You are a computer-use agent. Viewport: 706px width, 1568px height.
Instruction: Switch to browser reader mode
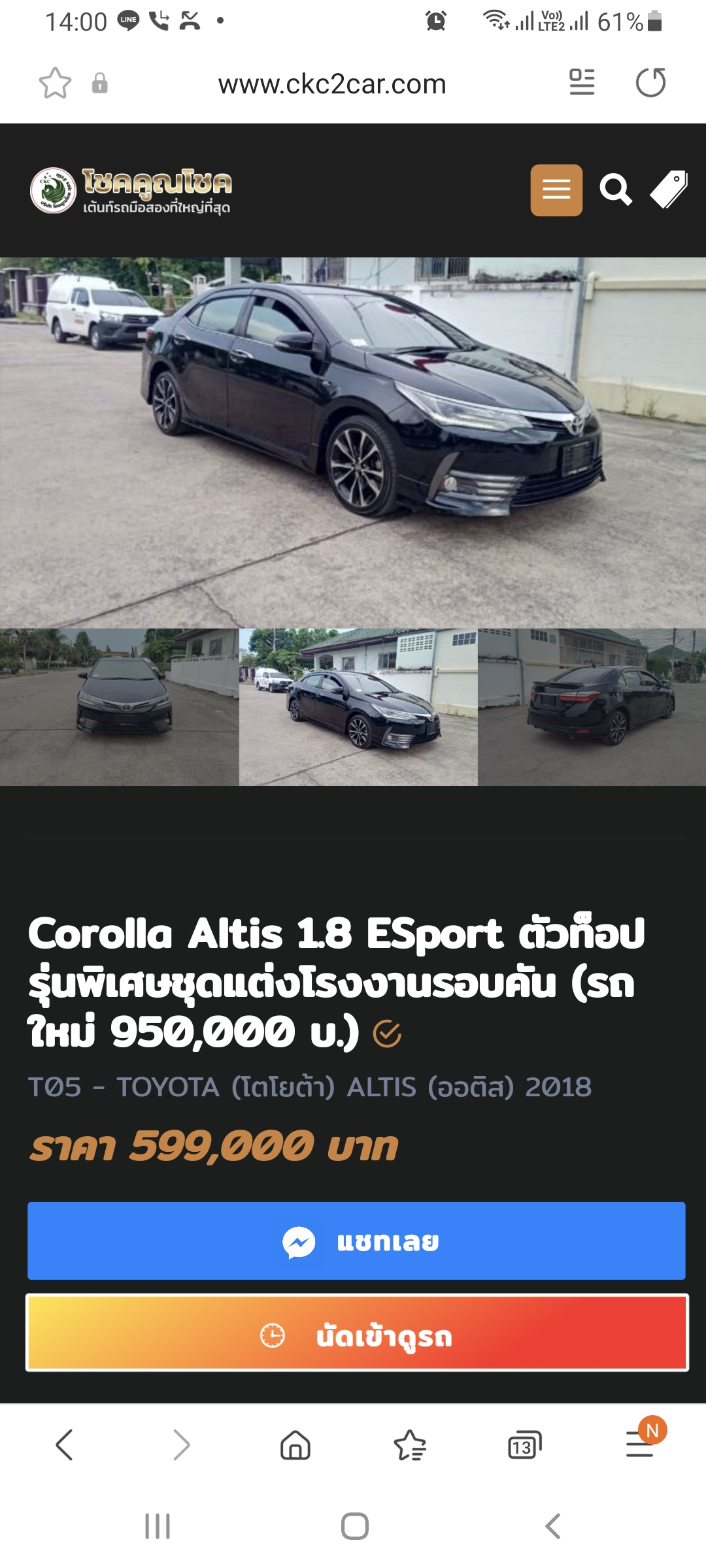tap(582, 83)
